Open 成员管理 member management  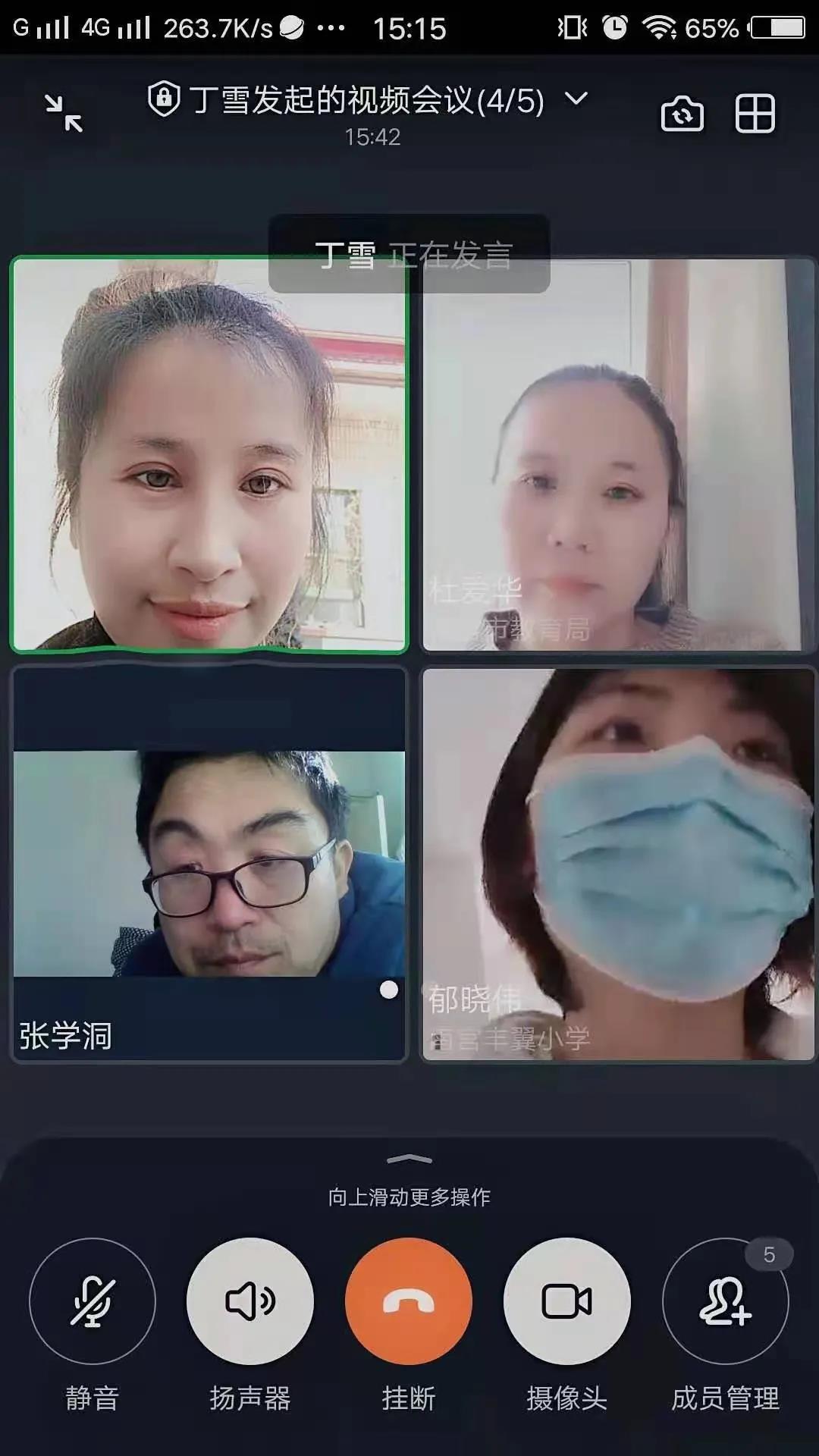[725, 1301]
